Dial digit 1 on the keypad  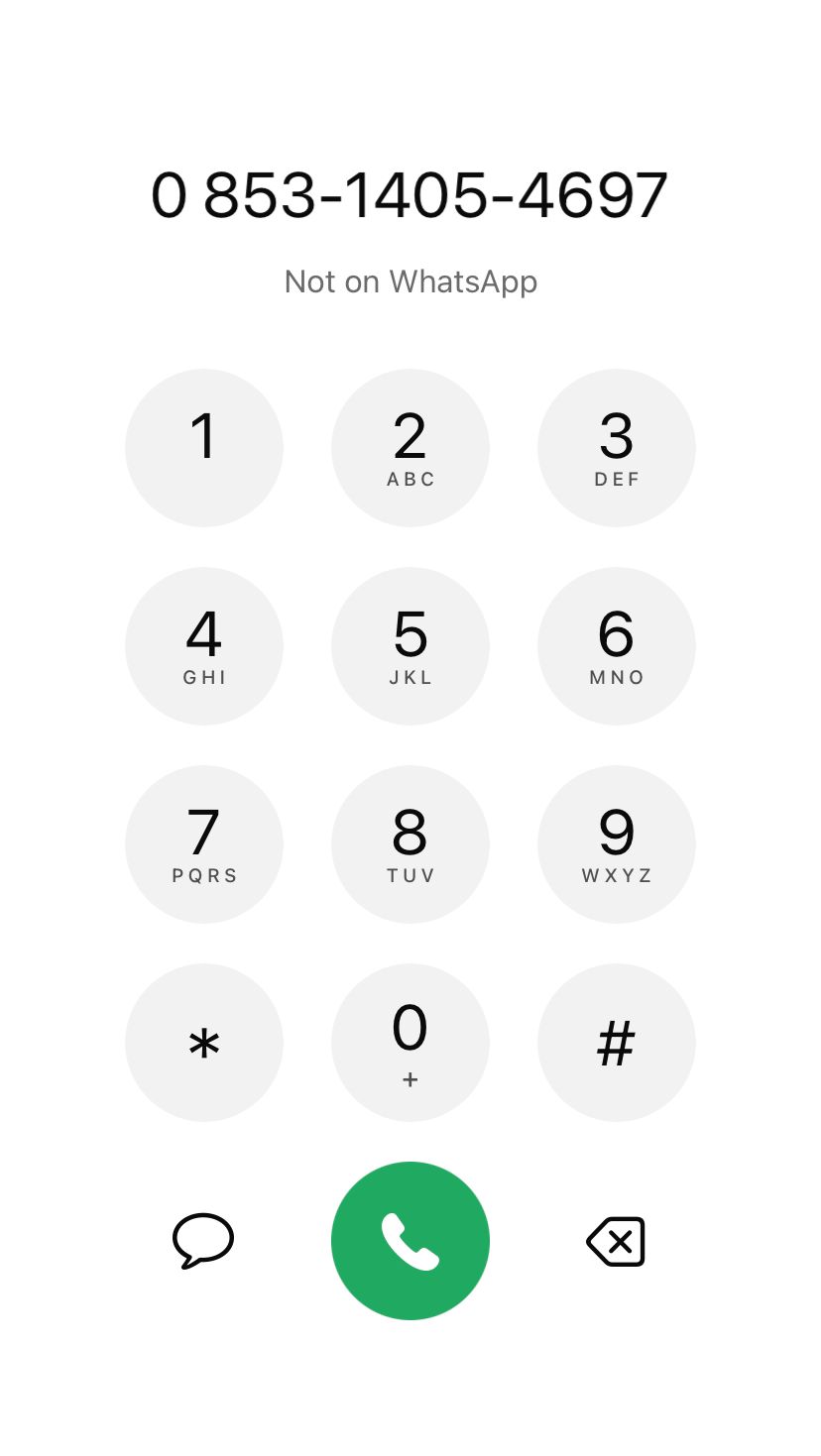click(x=204, y=448)
